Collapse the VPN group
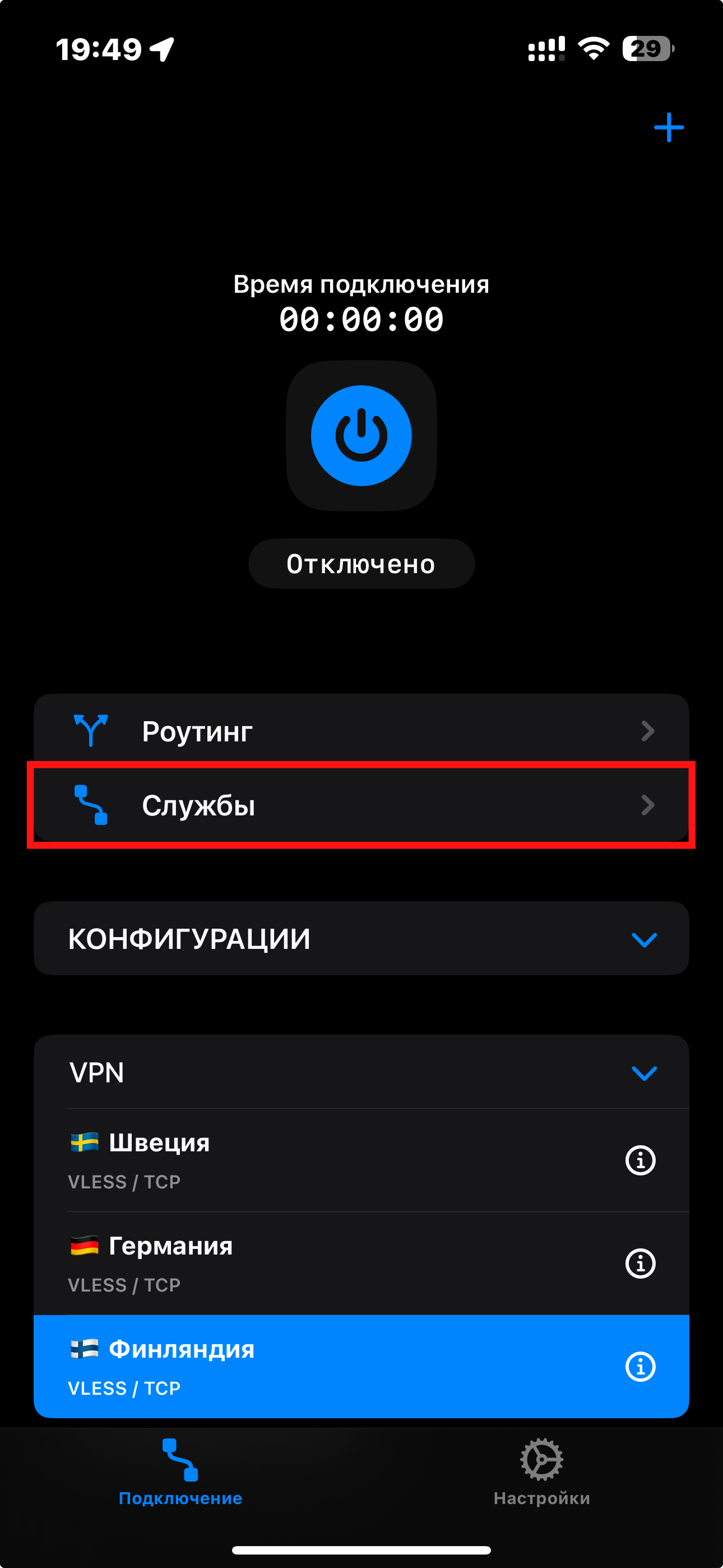This screenshot has height=1568, width=723. (644, 1072)
